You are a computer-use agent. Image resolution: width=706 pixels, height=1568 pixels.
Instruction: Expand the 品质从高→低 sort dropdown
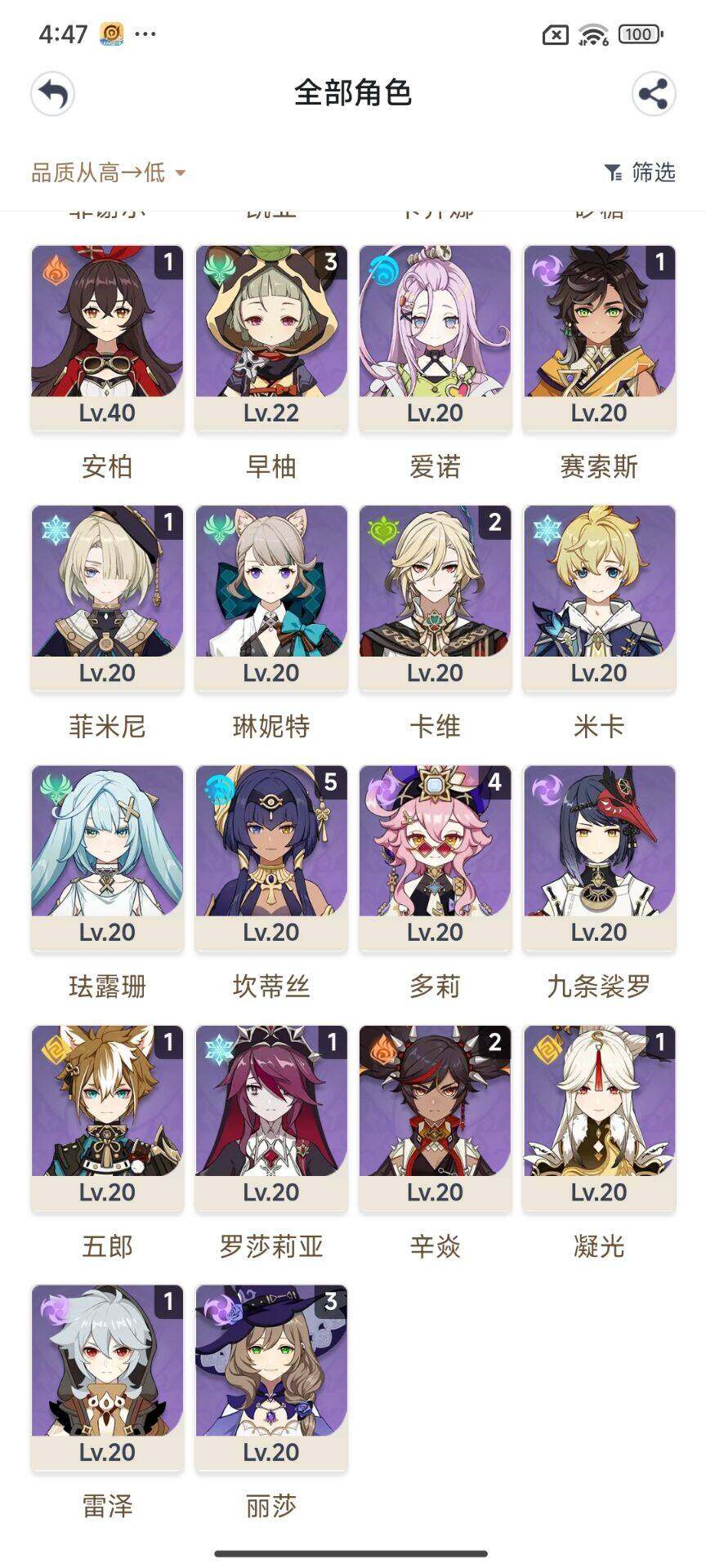tap(109, 172)
